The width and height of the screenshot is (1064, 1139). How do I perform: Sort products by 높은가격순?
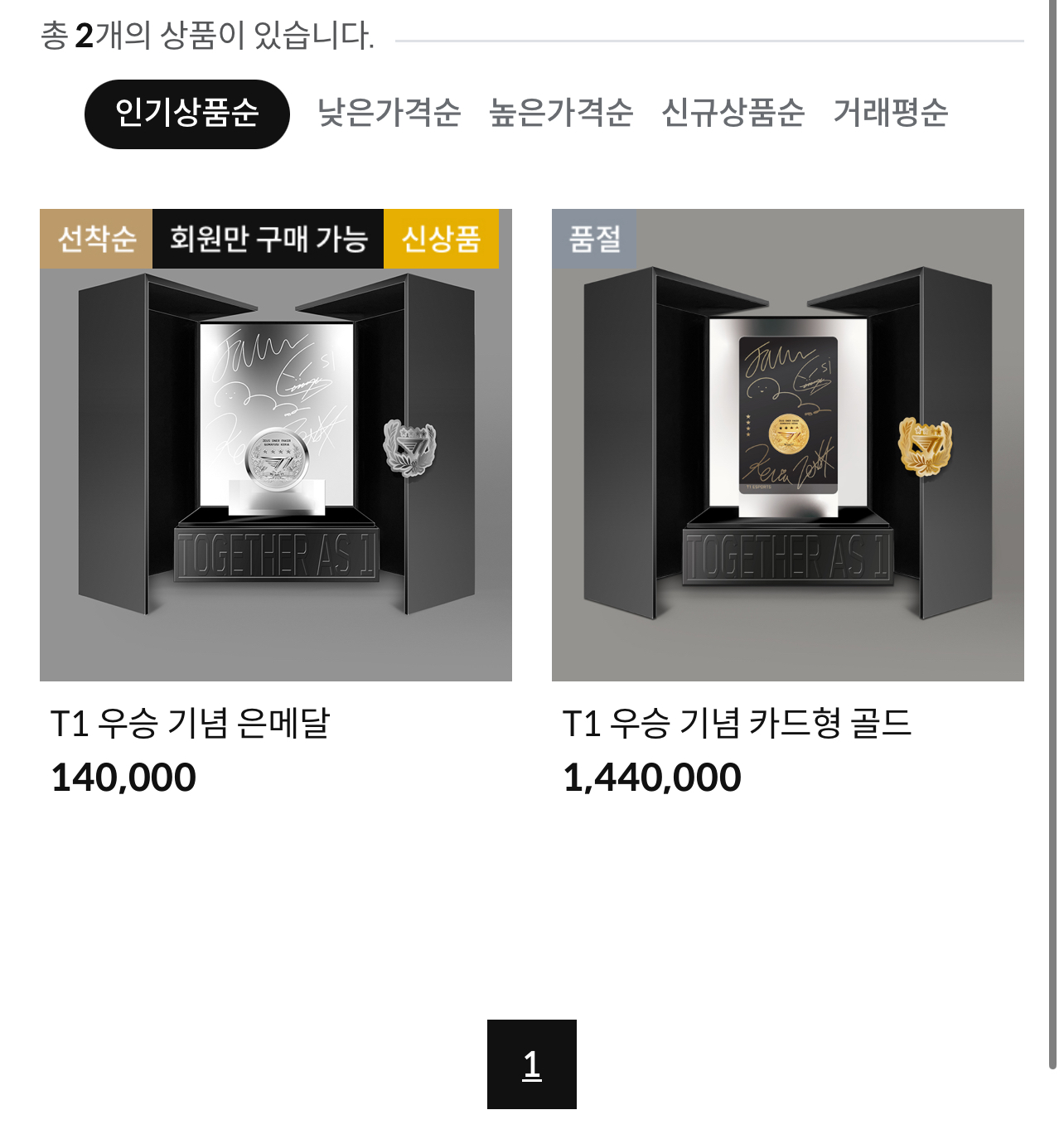(x=561, y=113)
